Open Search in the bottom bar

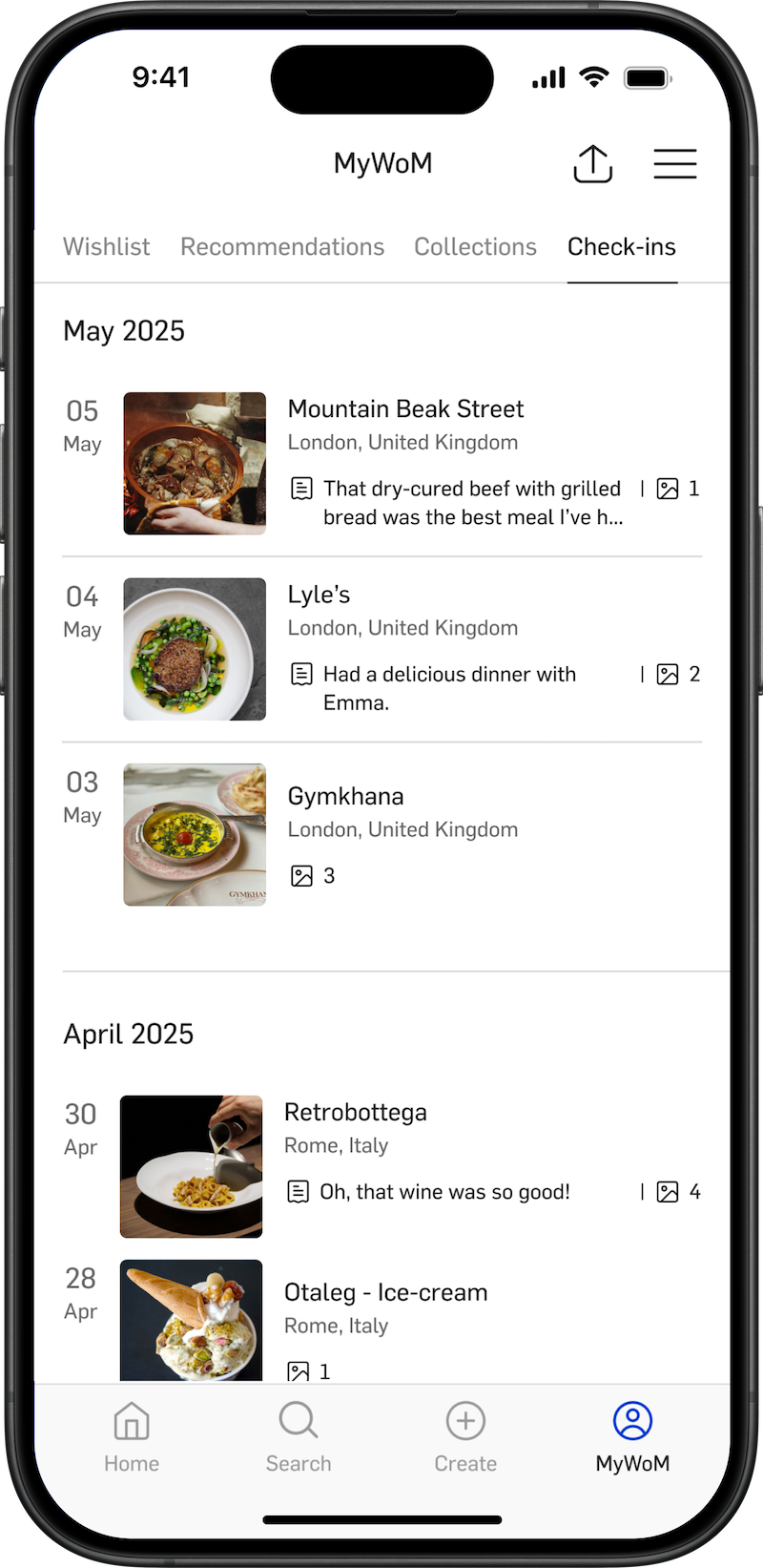299,1438
